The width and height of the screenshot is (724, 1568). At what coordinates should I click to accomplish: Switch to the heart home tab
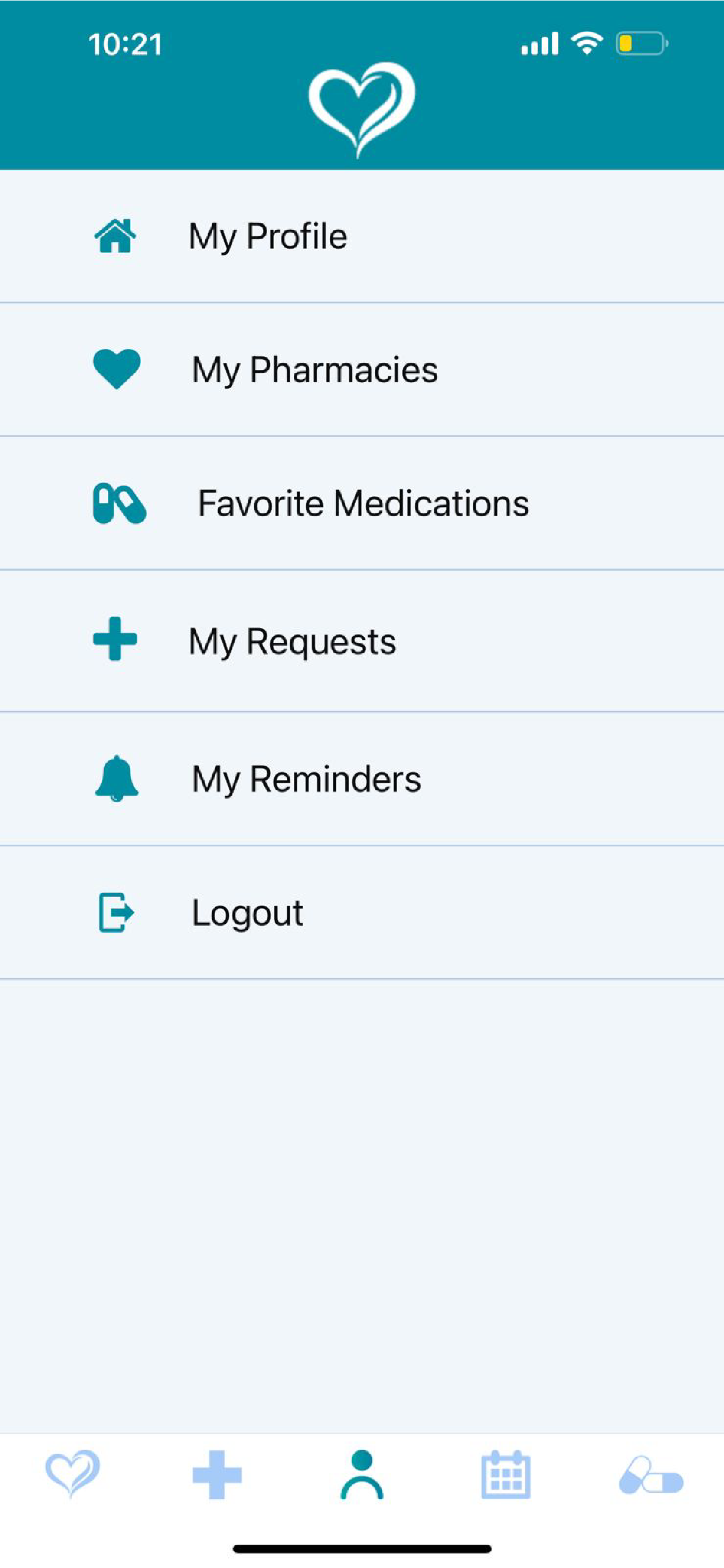coord(72,1473)
